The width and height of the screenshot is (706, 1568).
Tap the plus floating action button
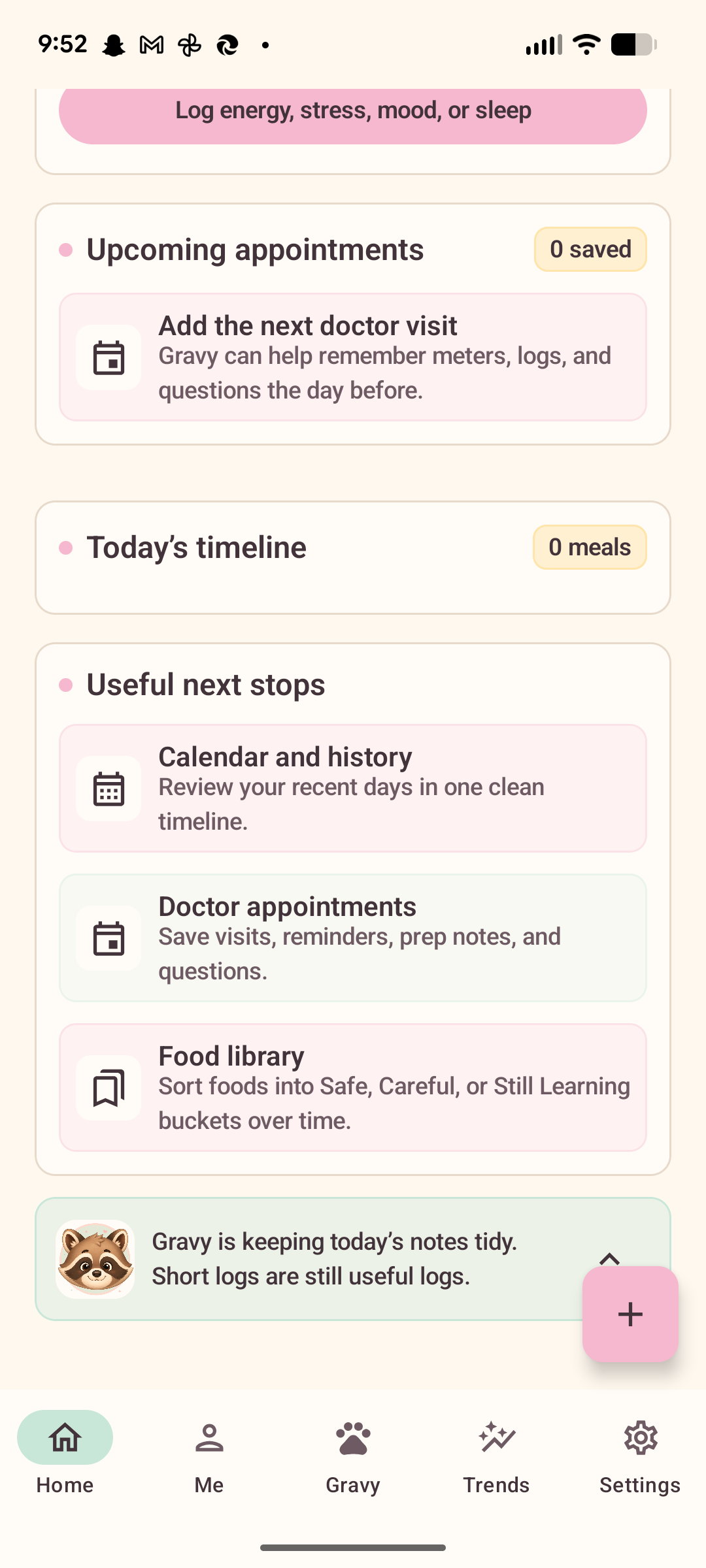click(x=630, y=1314)
